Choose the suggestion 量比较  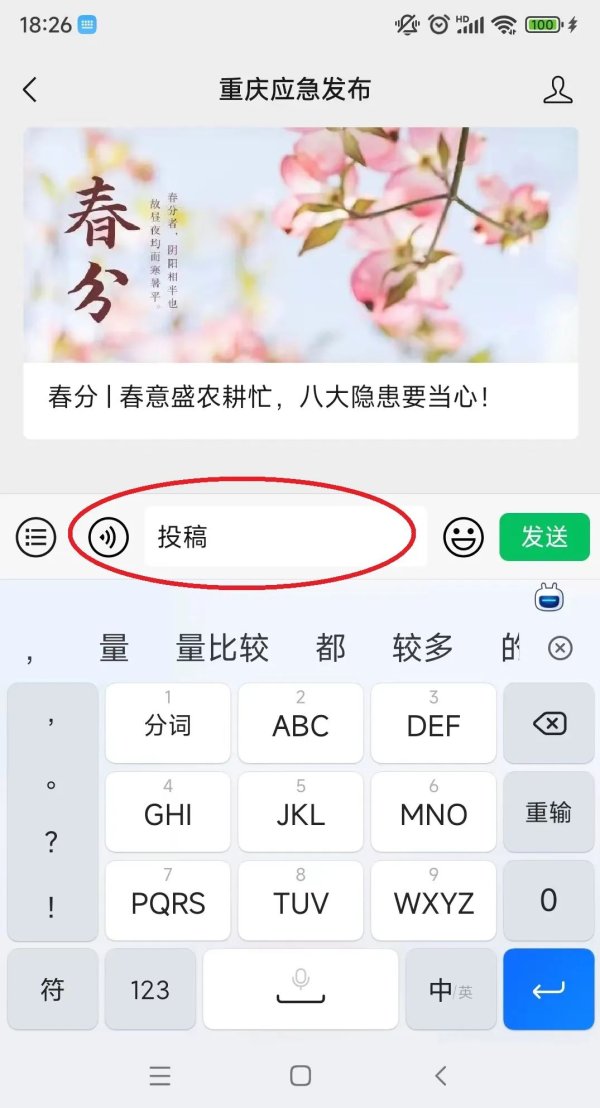coord(222,648)
